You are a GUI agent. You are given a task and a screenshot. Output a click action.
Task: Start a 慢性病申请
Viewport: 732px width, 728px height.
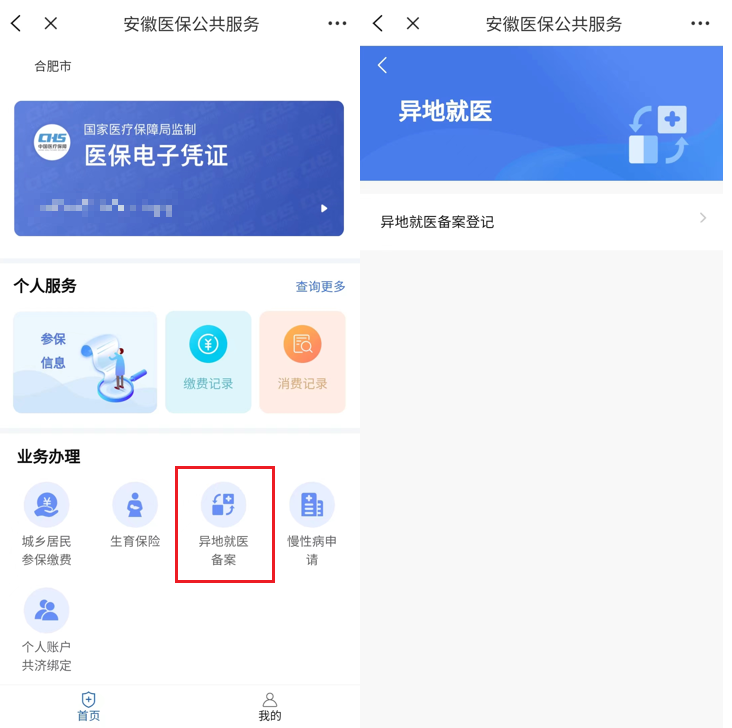coord(311,525)
